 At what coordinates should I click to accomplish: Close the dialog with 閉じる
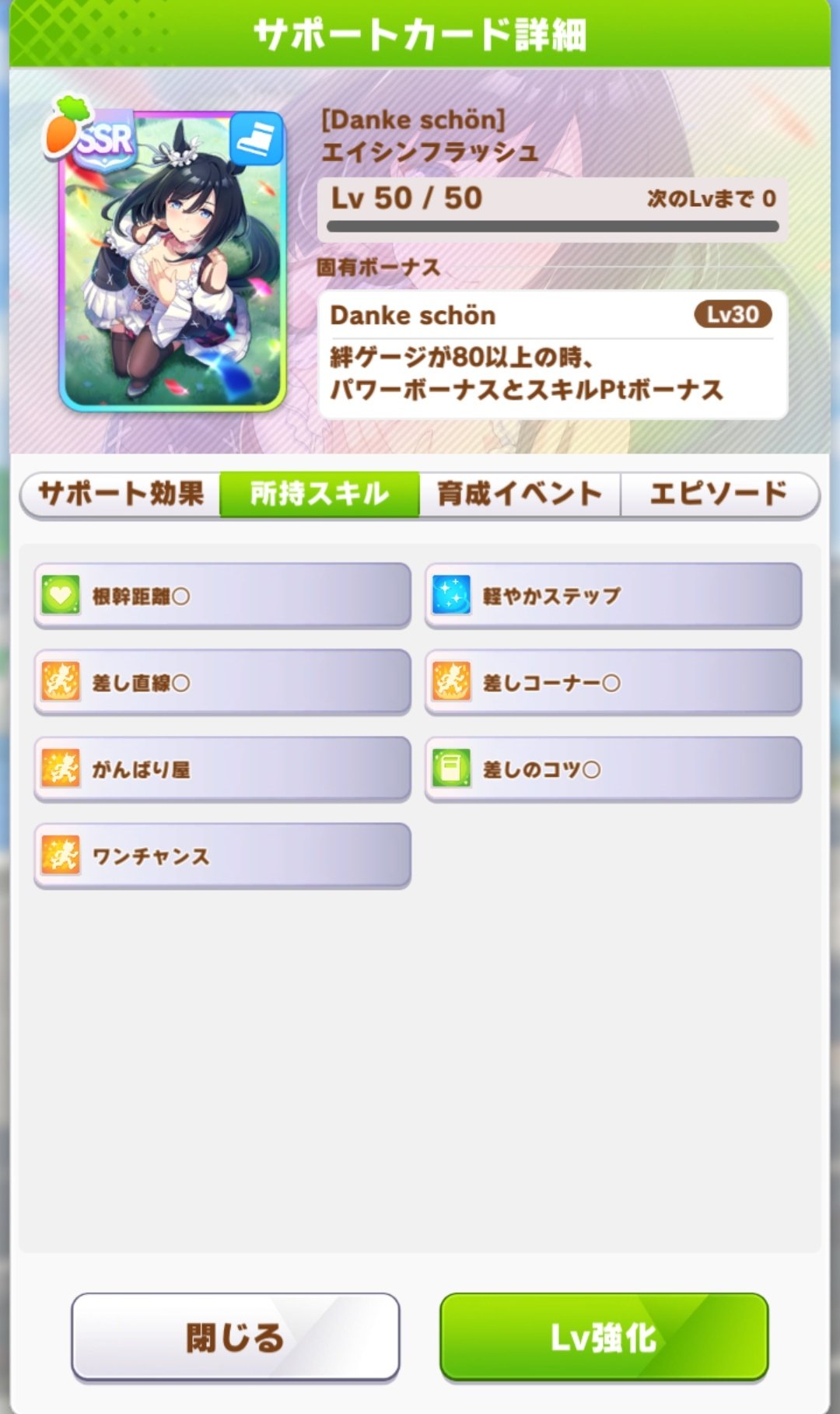click(236, 1336)
